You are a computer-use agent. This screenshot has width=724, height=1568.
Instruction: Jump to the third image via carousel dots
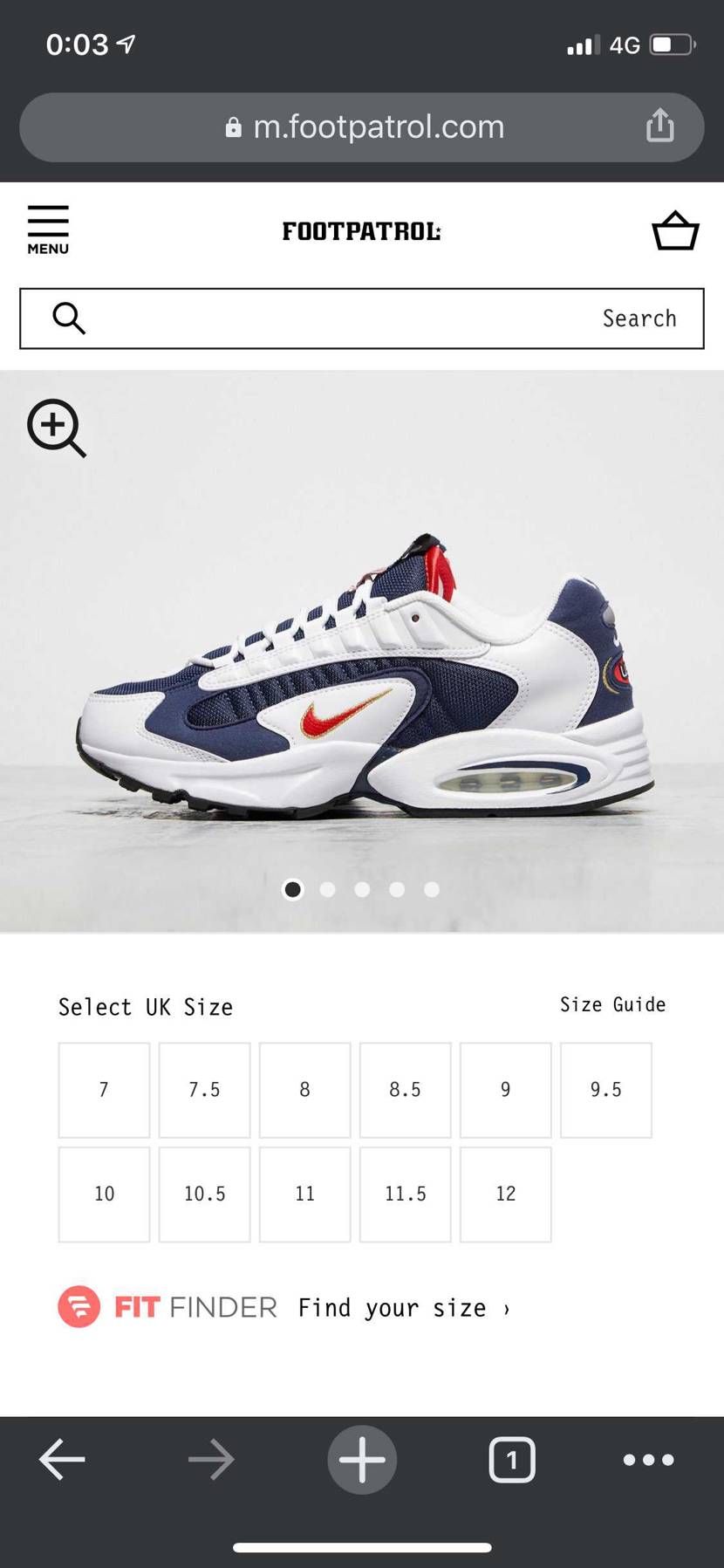[x=362, y=889]
